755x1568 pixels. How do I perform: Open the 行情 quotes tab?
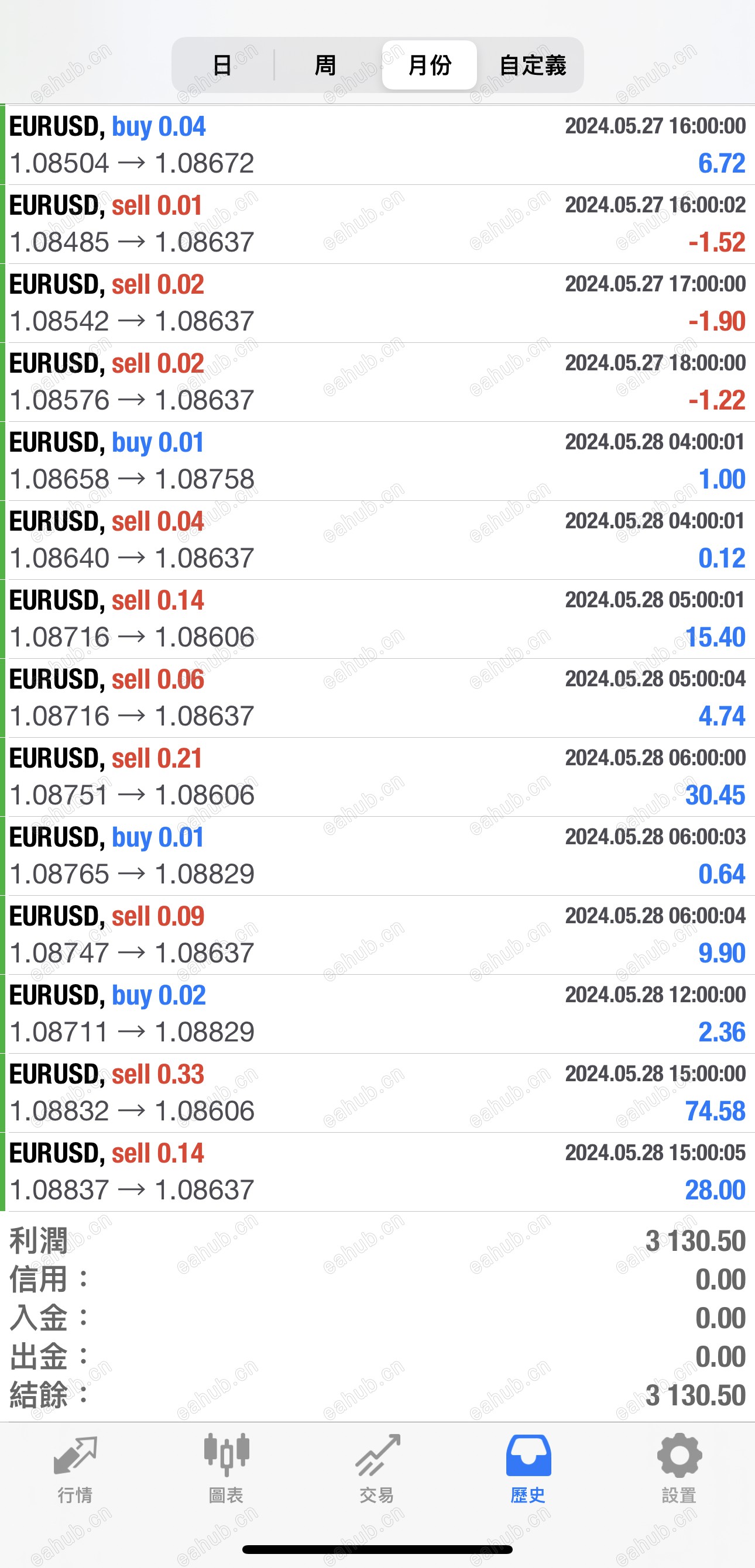click(75, 1469)
